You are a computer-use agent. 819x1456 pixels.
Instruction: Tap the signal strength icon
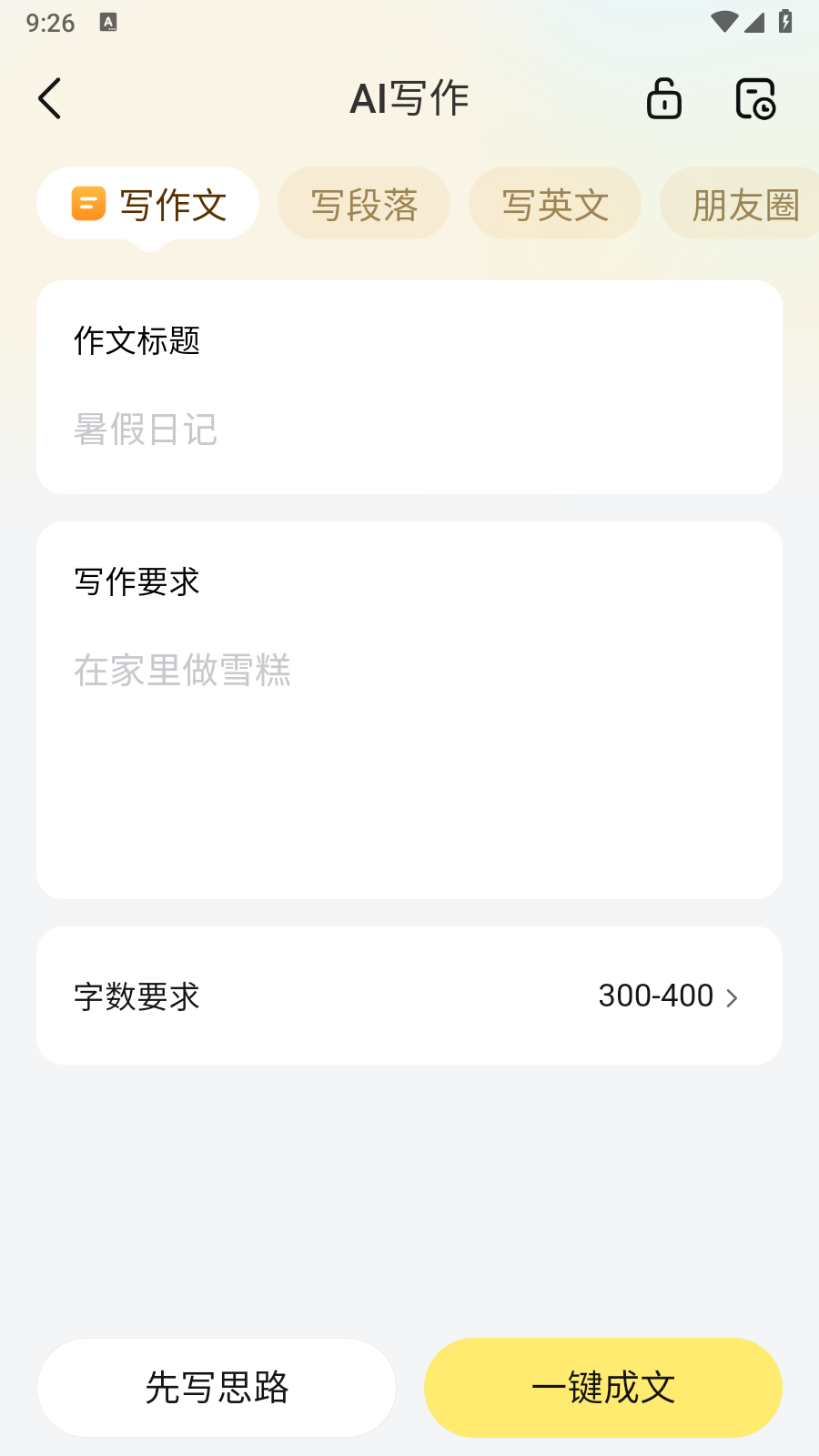click(755, 24)
